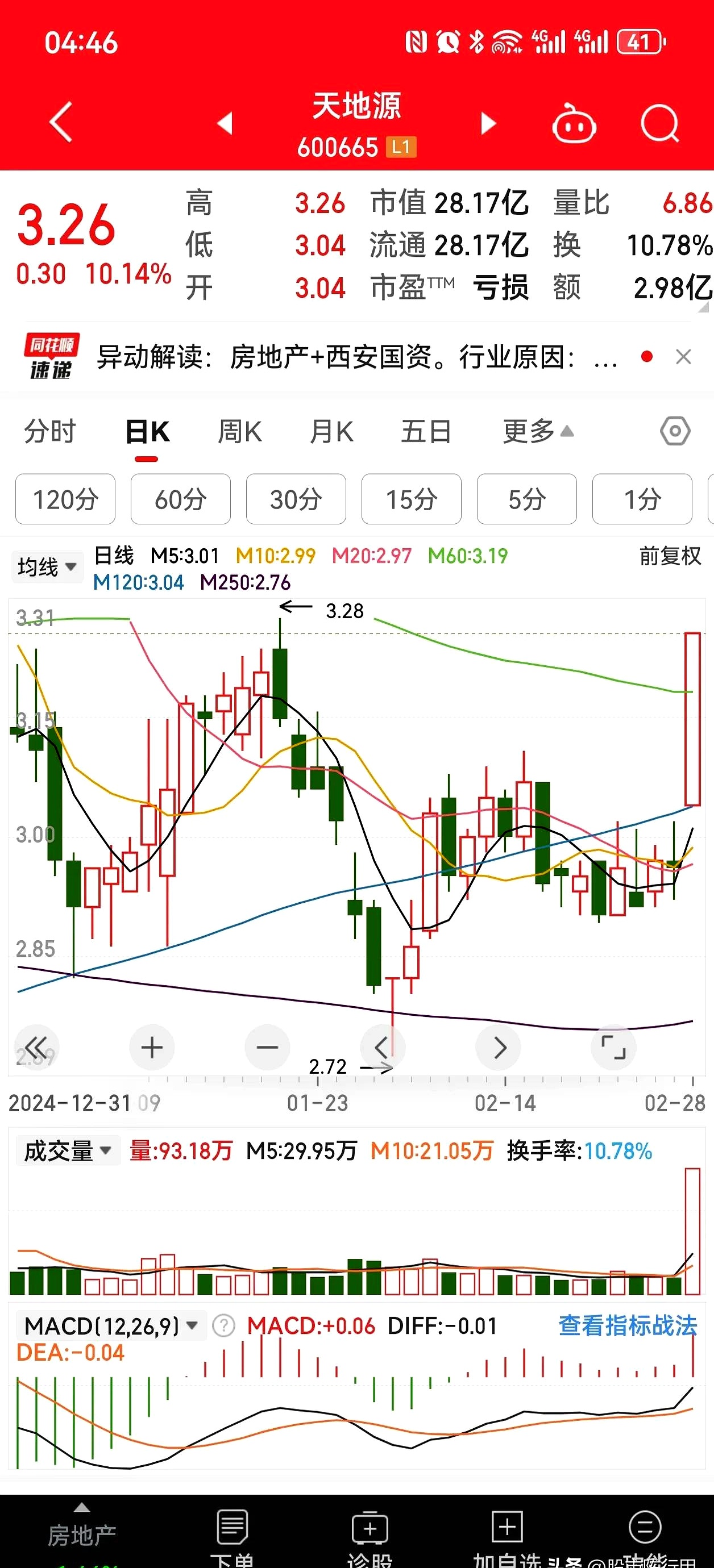Viewport: 714px width, 1568px height.
Task: Tap the back arrow to exit quote page
Action: coord(59,123)
